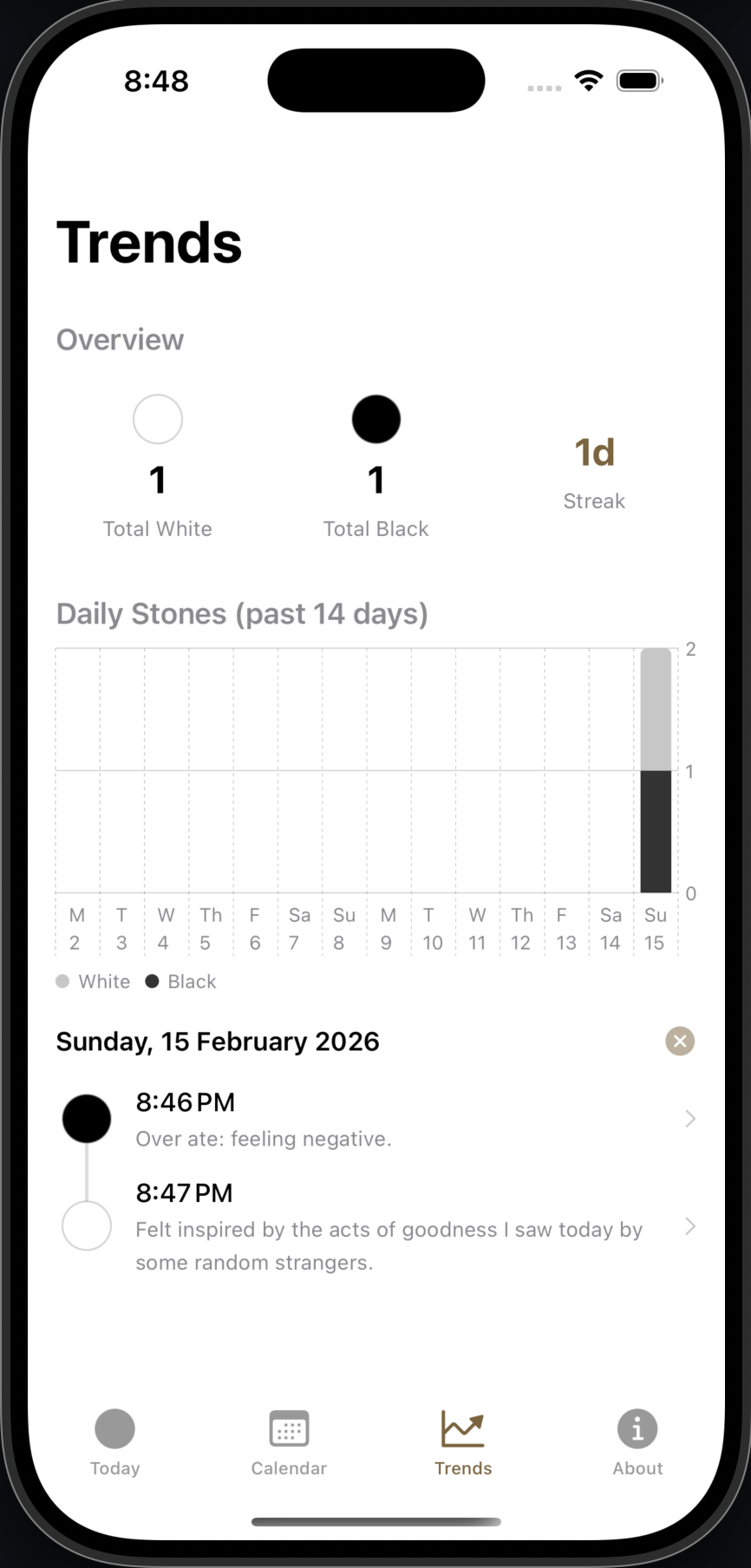Toggle the White legend dot below the chart
The height and width of the screenshot is (1568, 751).
pos(62,981)
